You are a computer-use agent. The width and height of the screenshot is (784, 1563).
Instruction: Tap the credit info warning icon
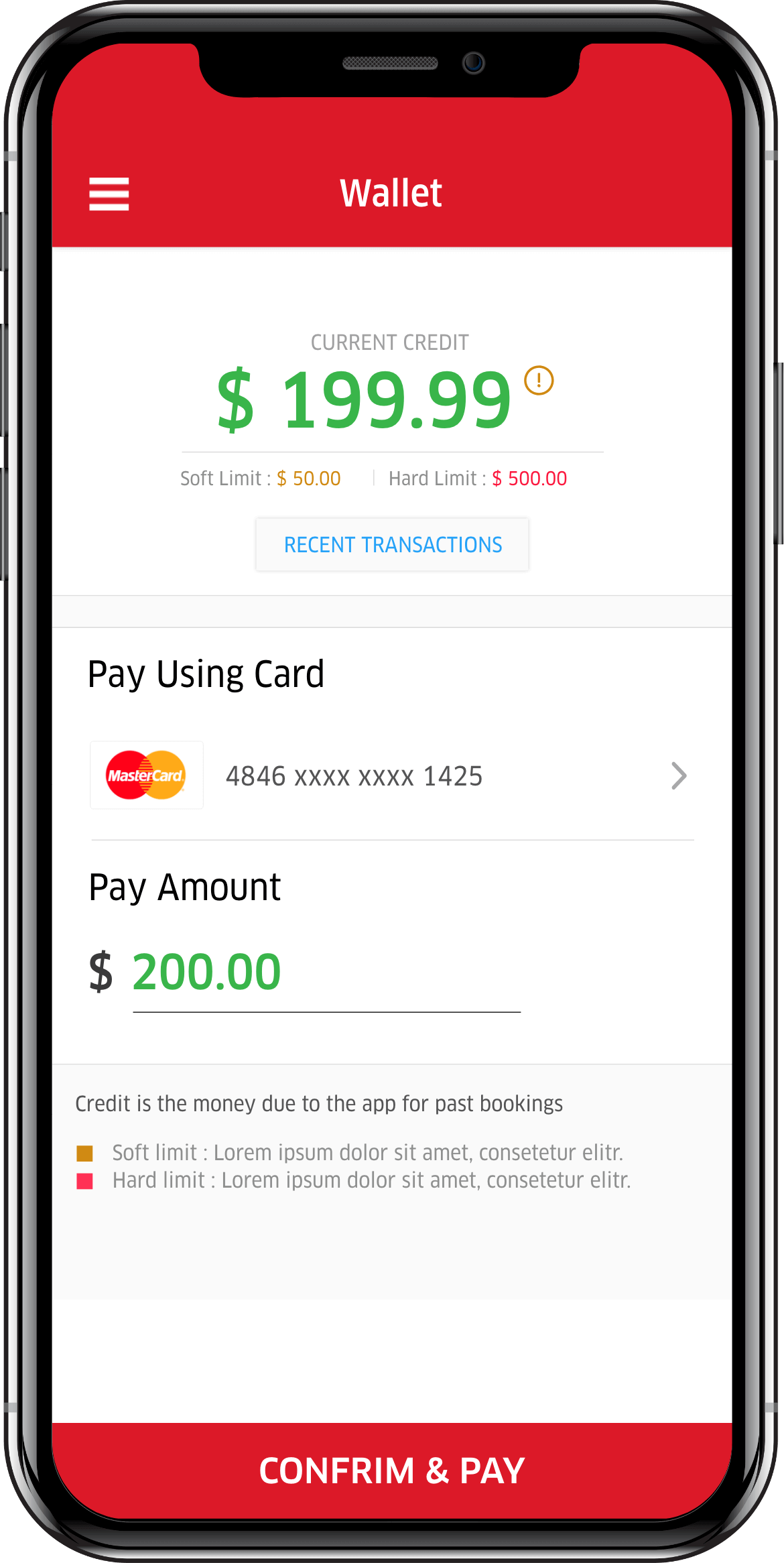538,381
